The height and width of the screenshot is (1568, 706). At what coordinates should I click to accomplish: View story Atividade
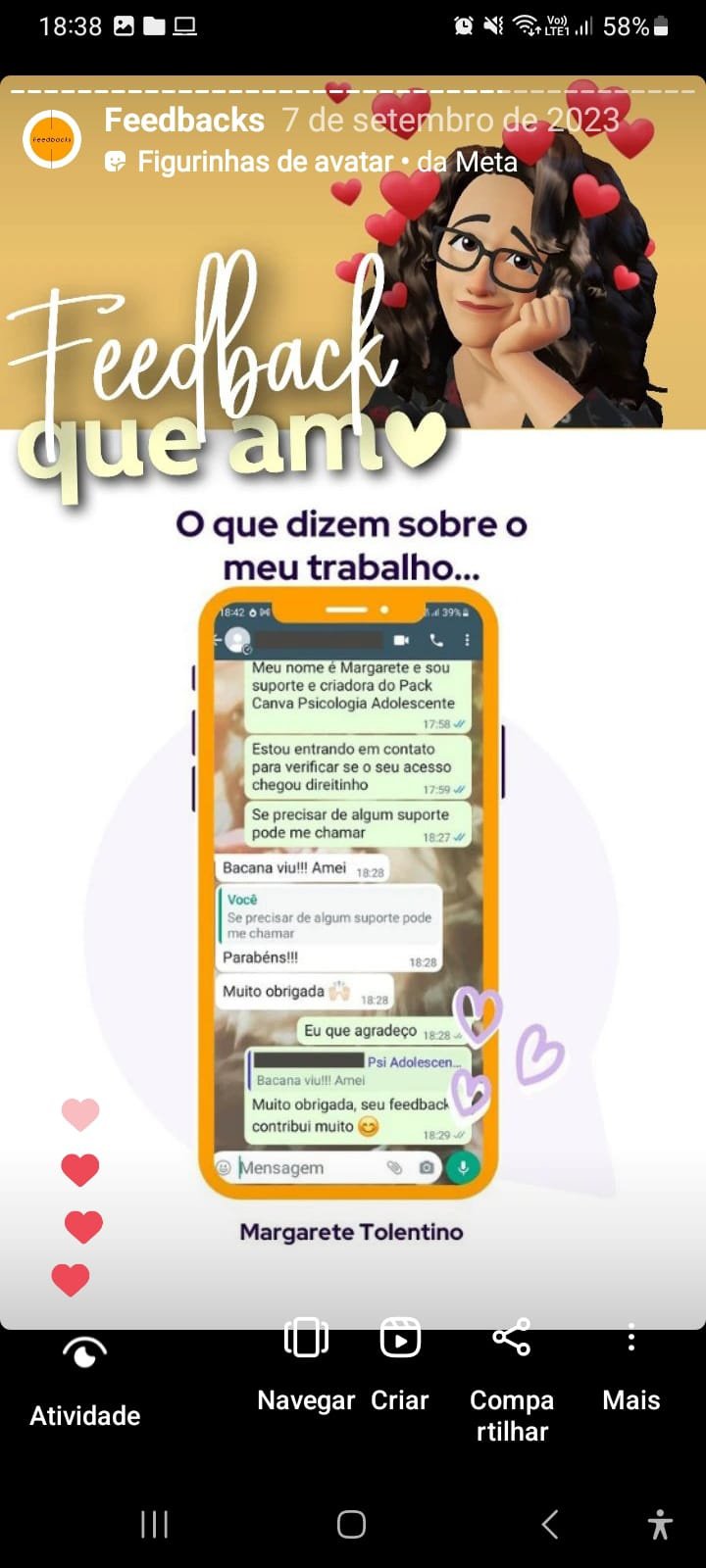pos(84,1377)
